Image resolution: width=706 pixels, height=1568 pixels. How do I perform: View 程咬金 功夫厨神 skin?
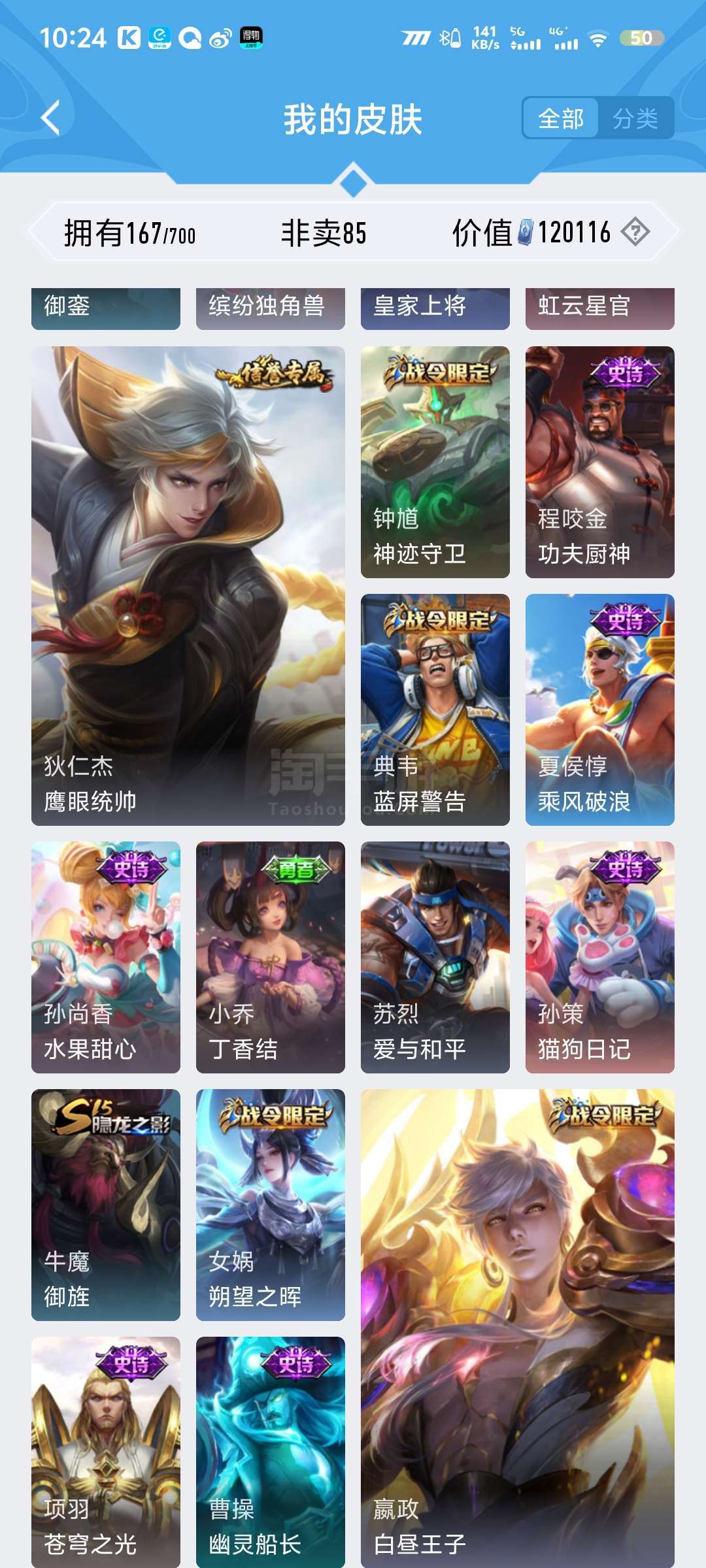(600, 462)
